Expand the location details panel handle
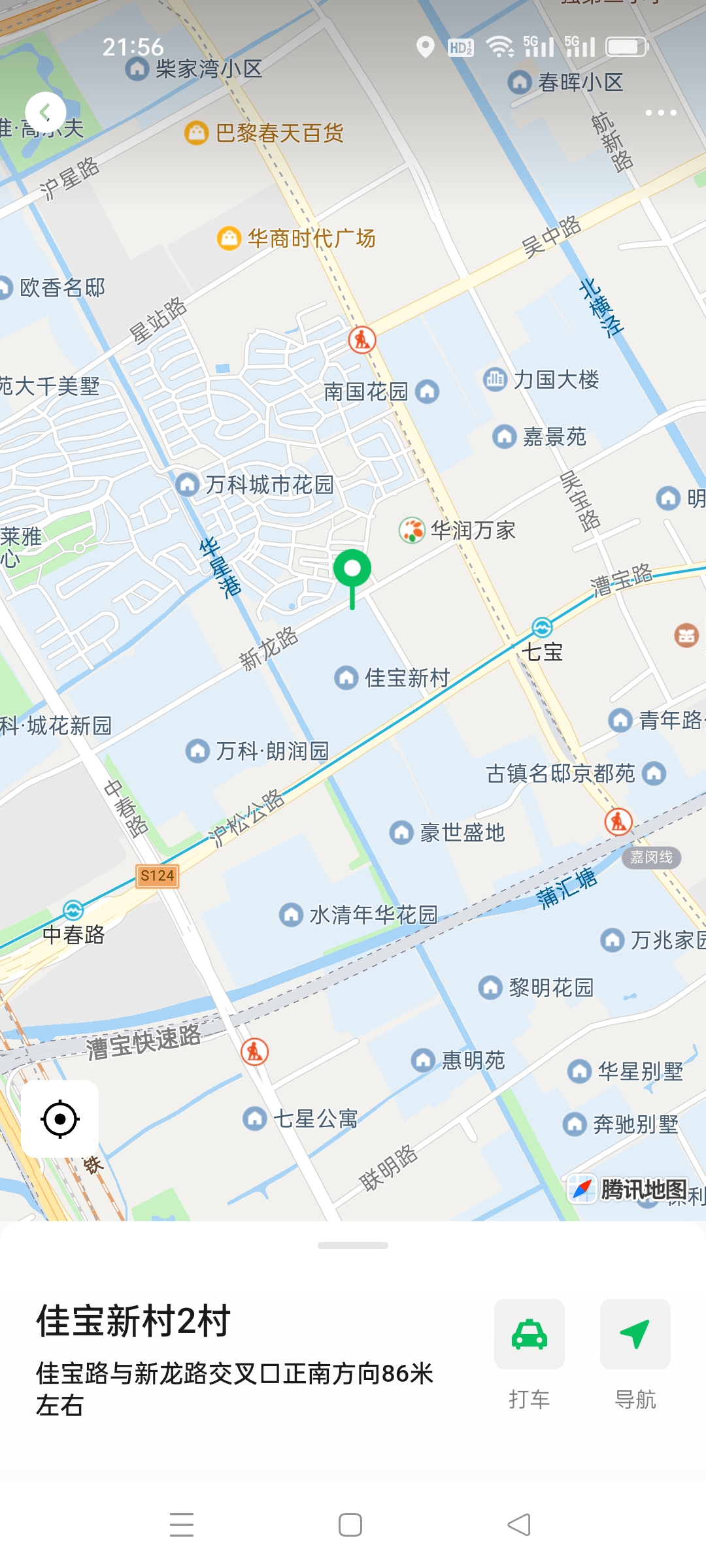The width and height of the screenshot is (706, 1568). tap(353, 1245)
